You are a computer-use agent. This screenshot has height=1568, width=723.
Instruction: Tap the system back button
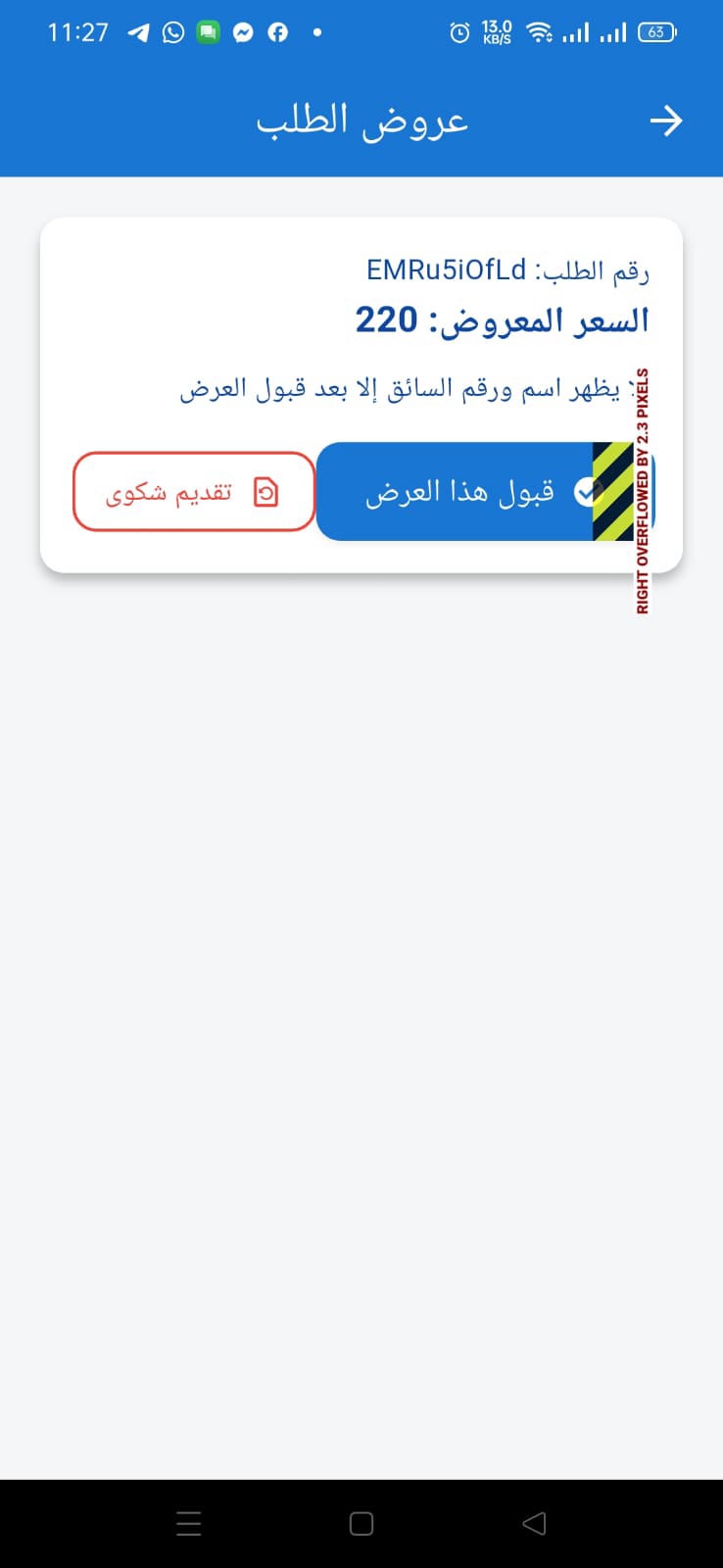point(534,1523)
